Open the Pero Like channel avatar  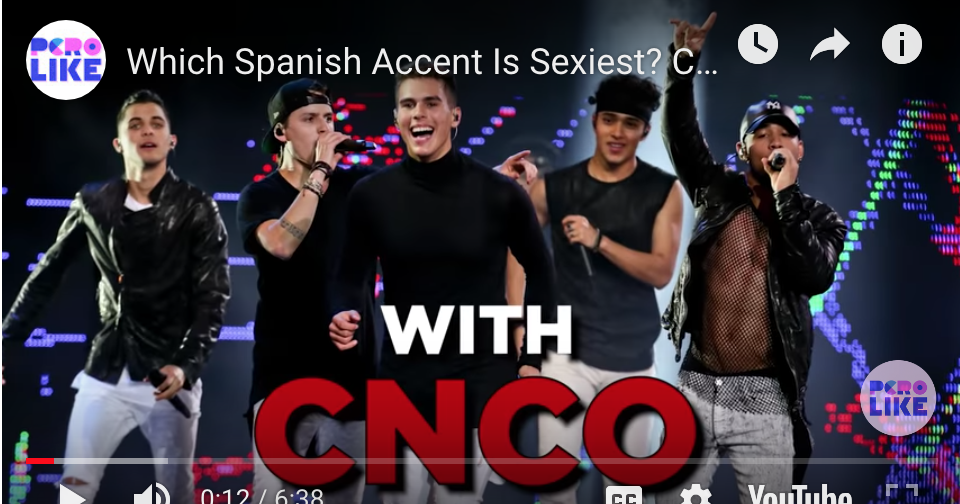tap(66, 59)
